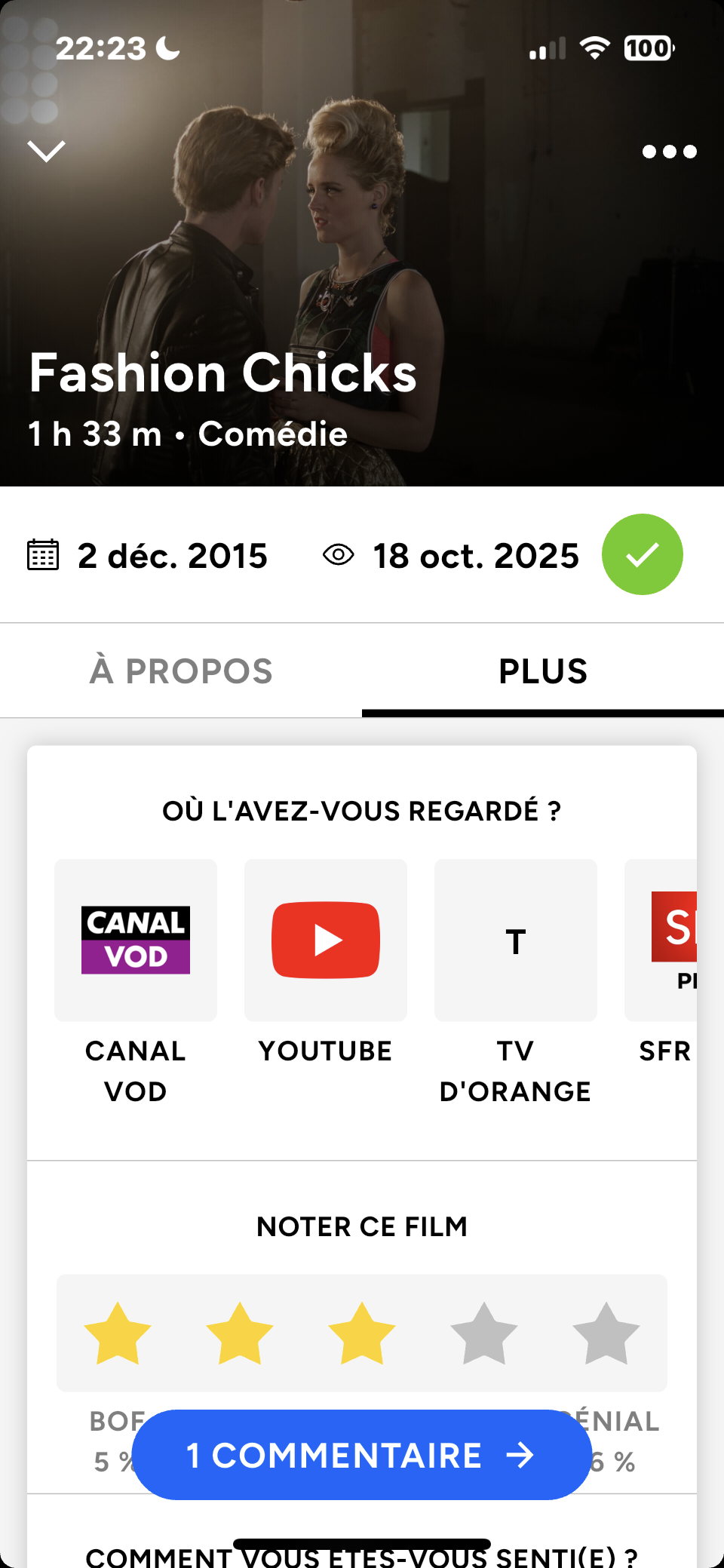Set the rating to three stars
The width and height of the screenshot is (724, 1568).
click(362, 1333)
